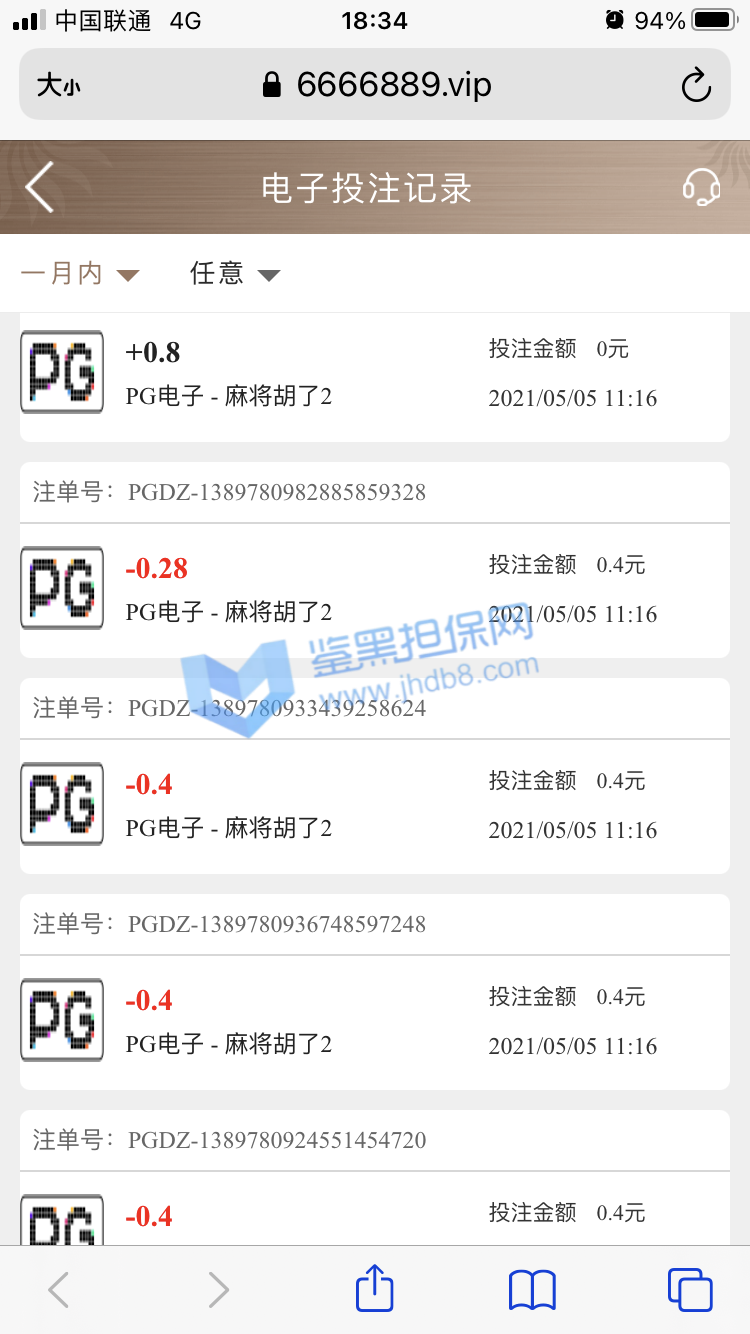
Task: Expand the 任意 filter dropdown
Action: 235,273
